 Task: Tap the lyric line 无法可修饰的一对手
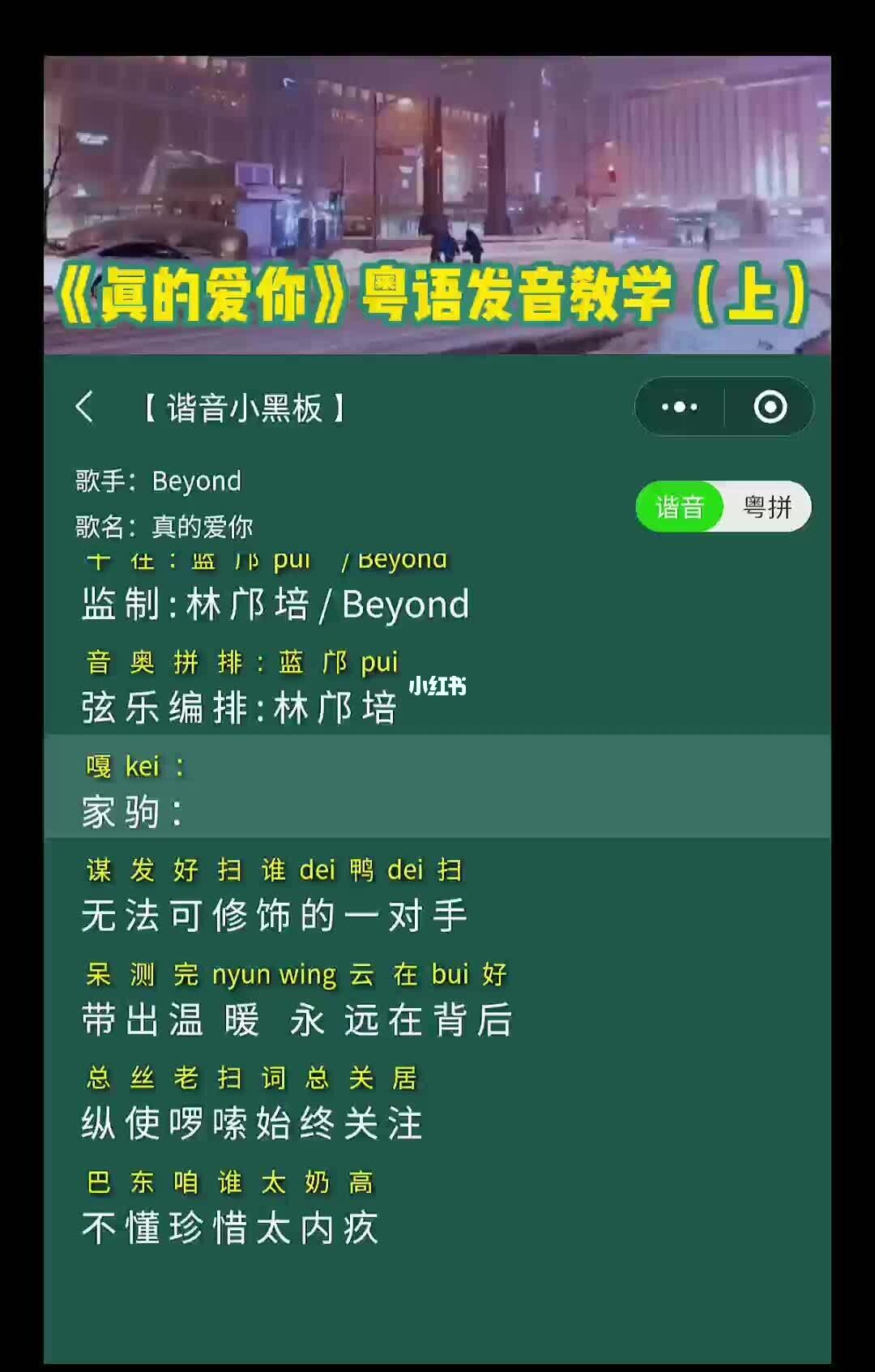point(274,916)
